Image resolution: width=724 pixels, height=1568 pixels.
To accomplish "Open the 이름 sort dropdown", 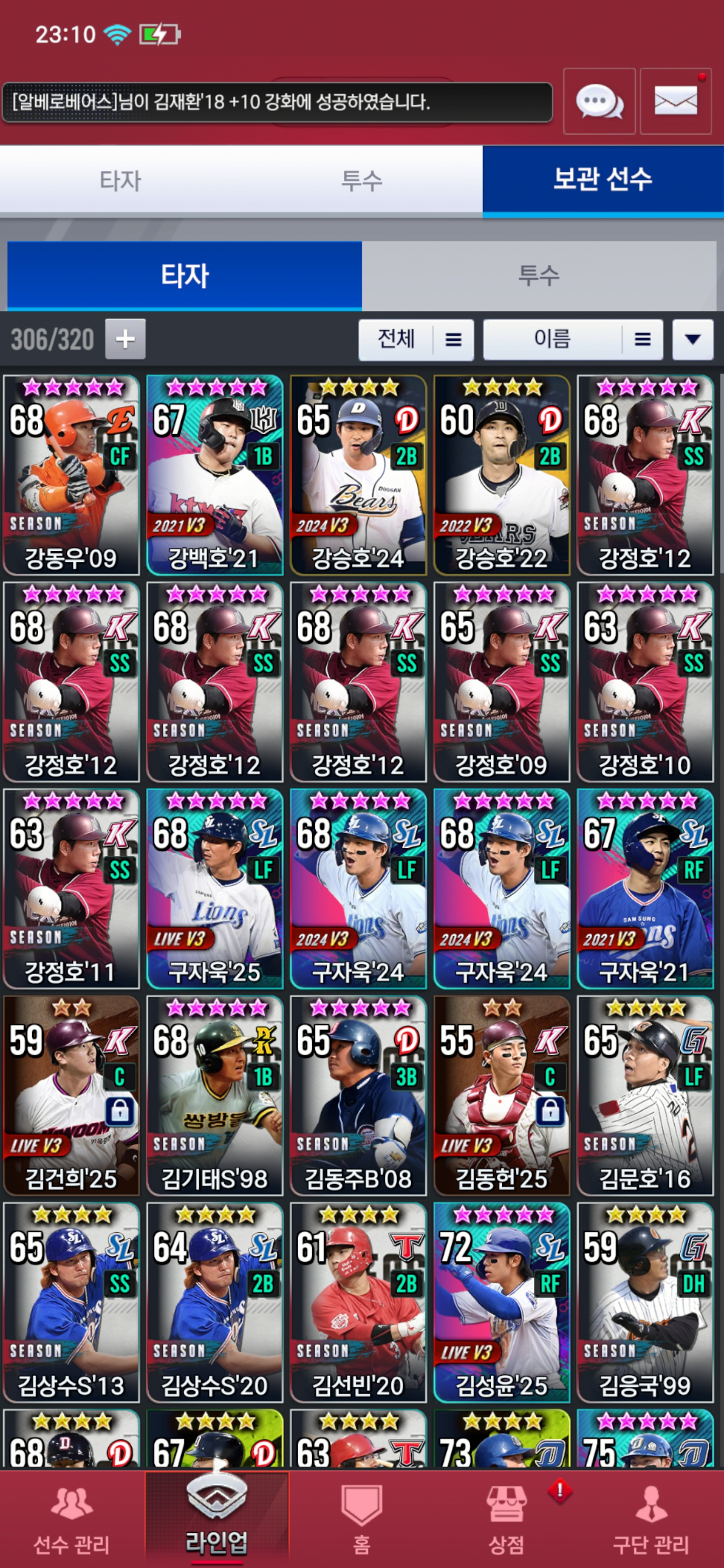I will pos(572,339).
